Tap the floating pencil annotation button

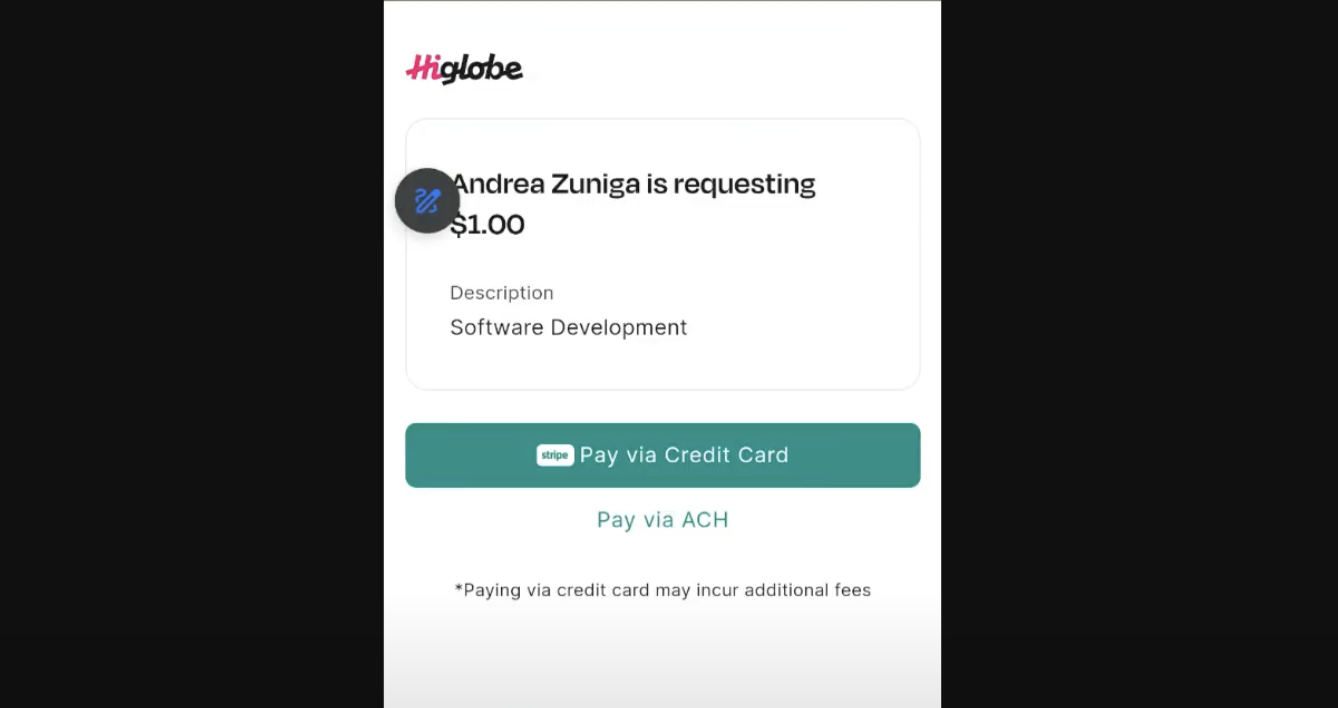click(427, 201)
